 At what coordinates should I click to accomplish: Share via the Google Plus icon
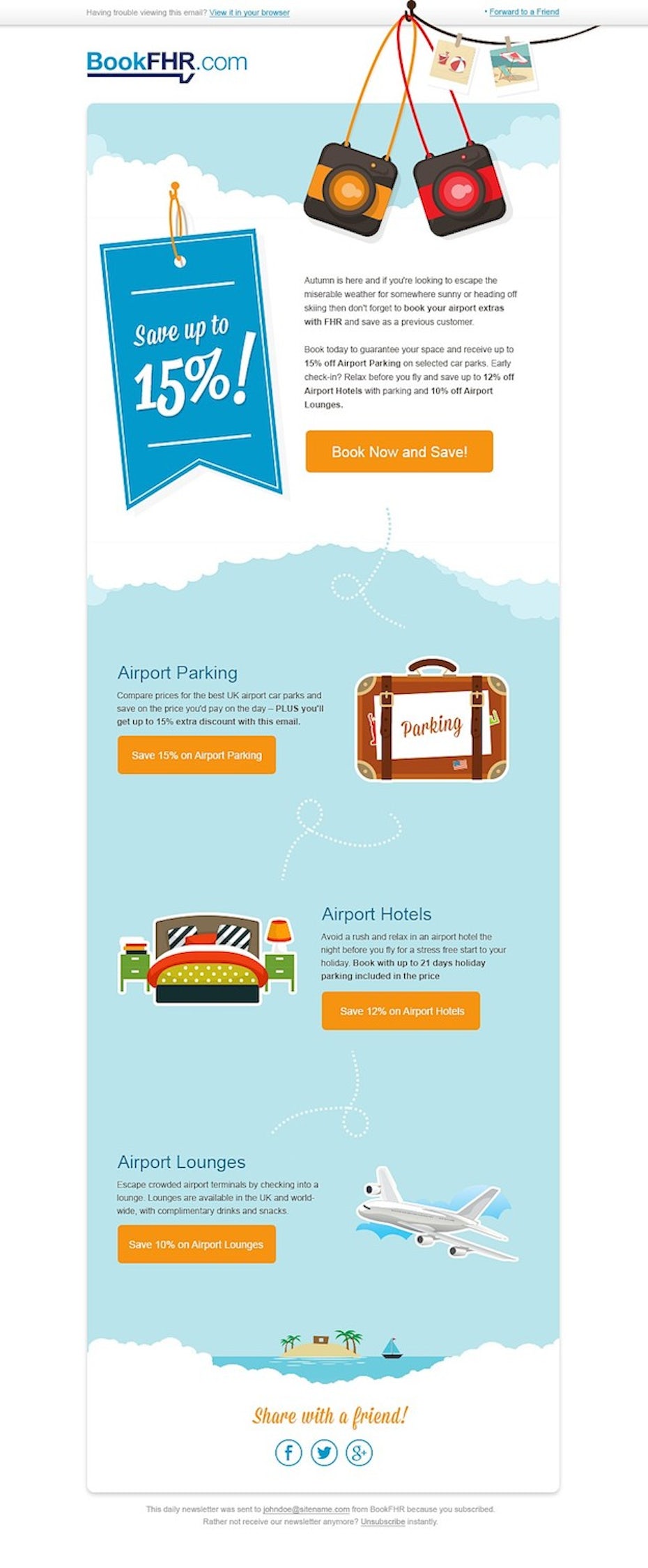pos(359,1453)
